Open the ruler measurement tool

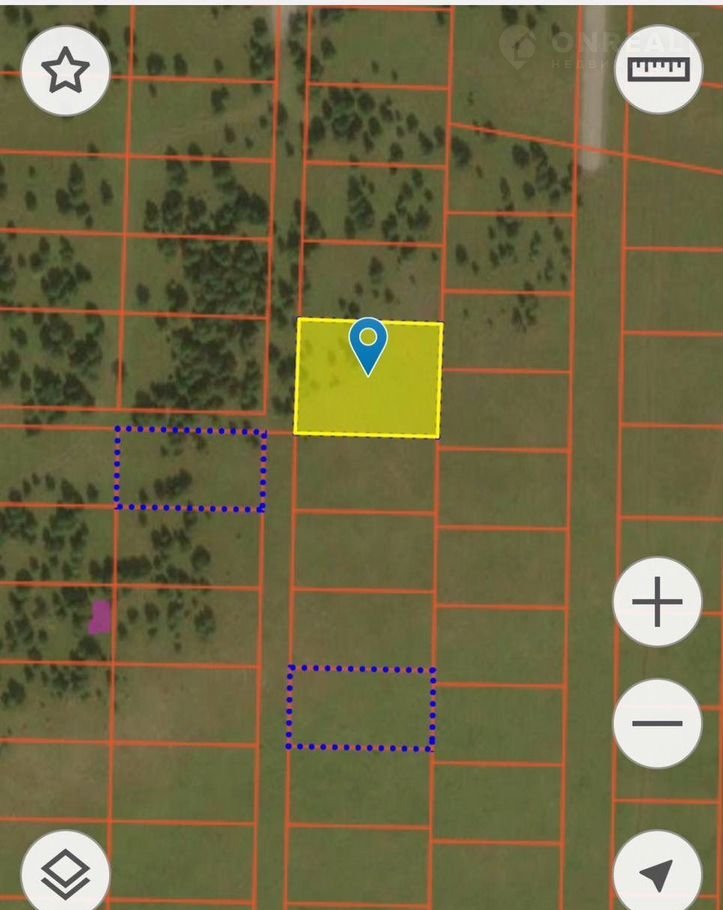pyautogui.click(x=658, y=69)
